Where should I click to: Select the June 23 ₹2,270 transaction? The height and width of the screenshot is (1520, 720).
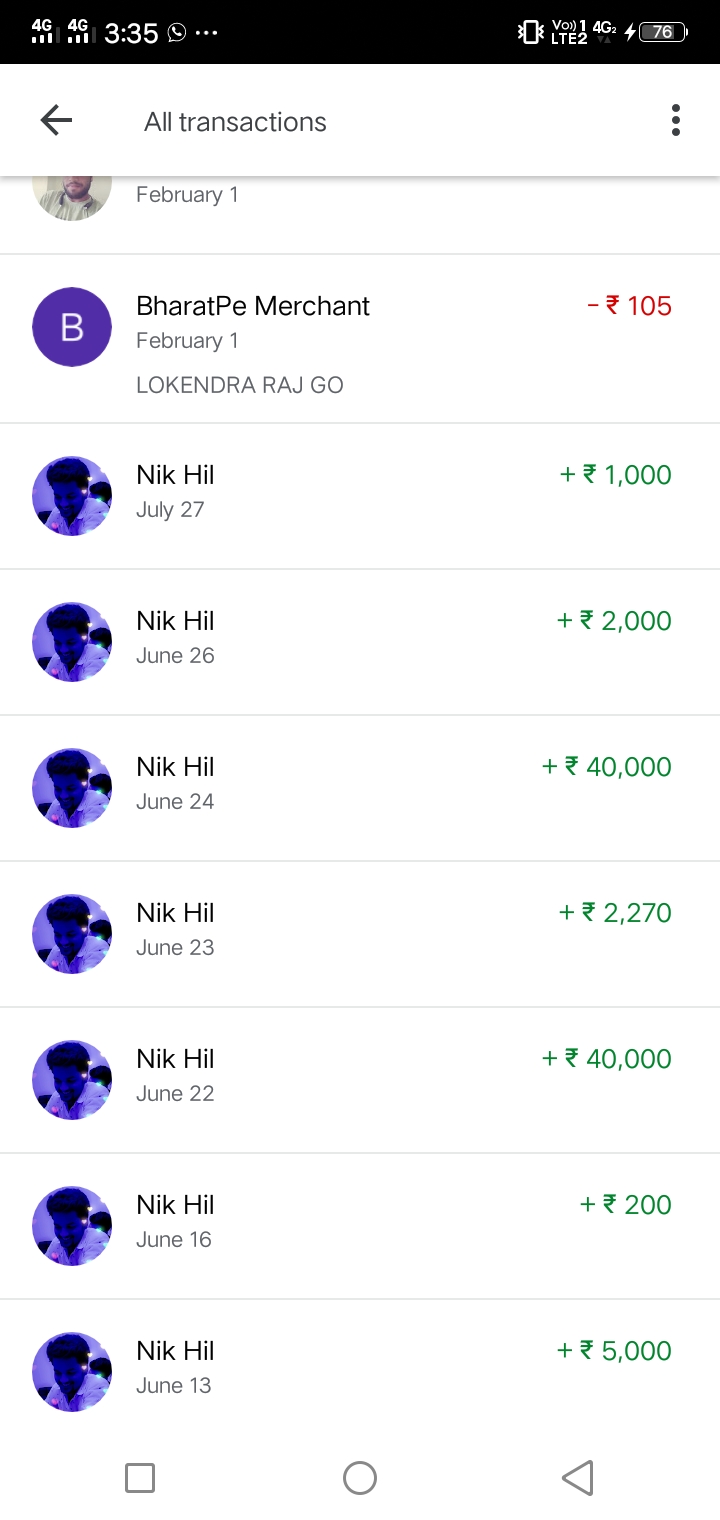[x=360, y=935]
